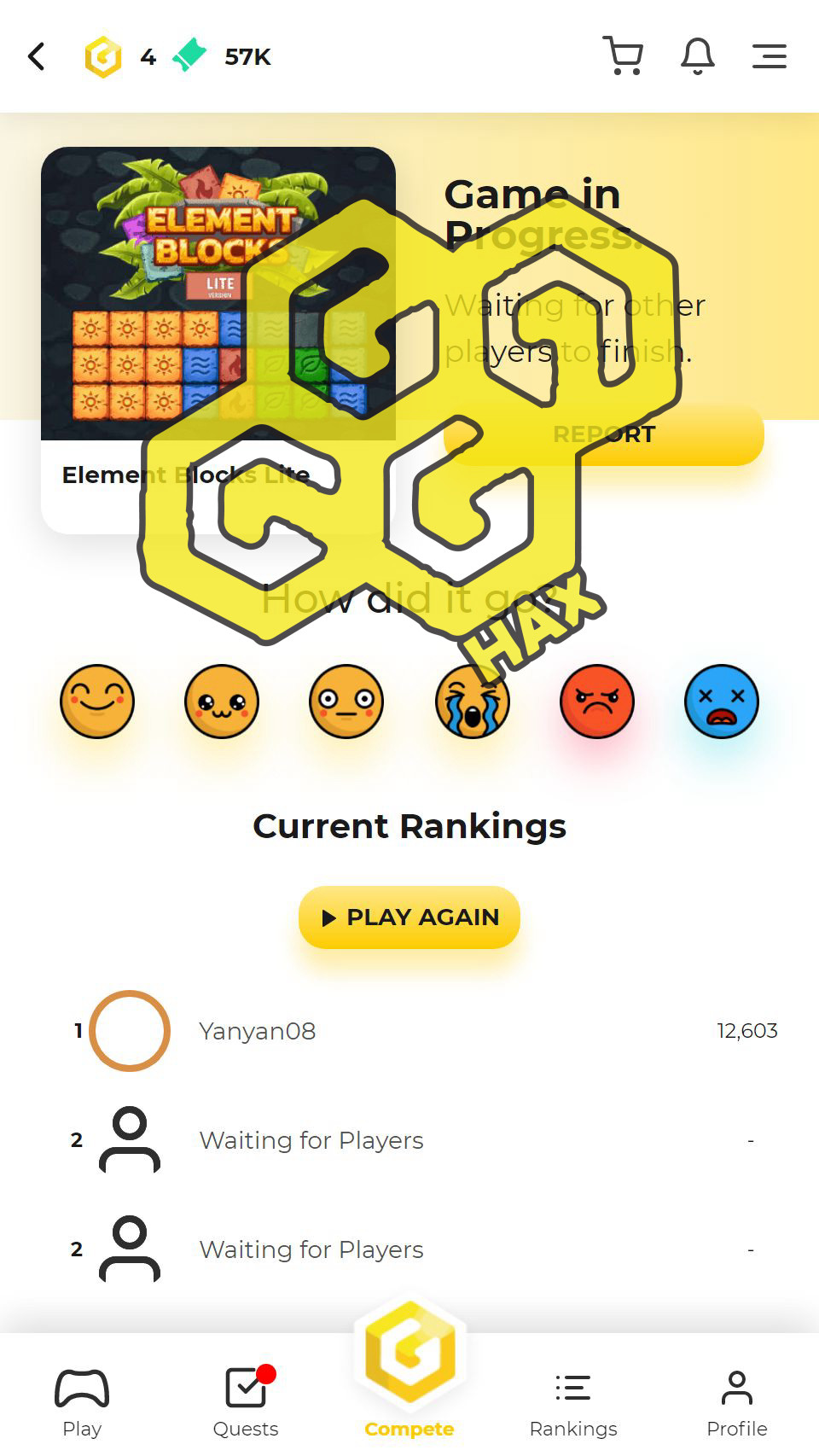Viewport: 819px width, 1456px height.
Task: Open the Profile tab
Action: tap(737, 1403)
